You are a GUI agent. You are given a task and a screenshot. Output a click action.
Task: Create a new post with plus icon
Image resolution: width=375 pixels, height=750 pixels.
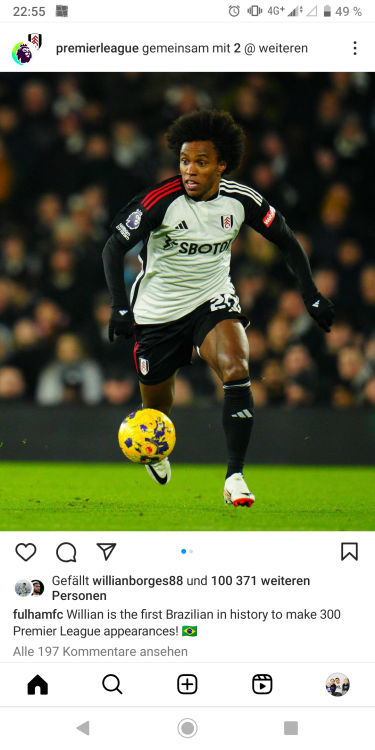point(188,684)
